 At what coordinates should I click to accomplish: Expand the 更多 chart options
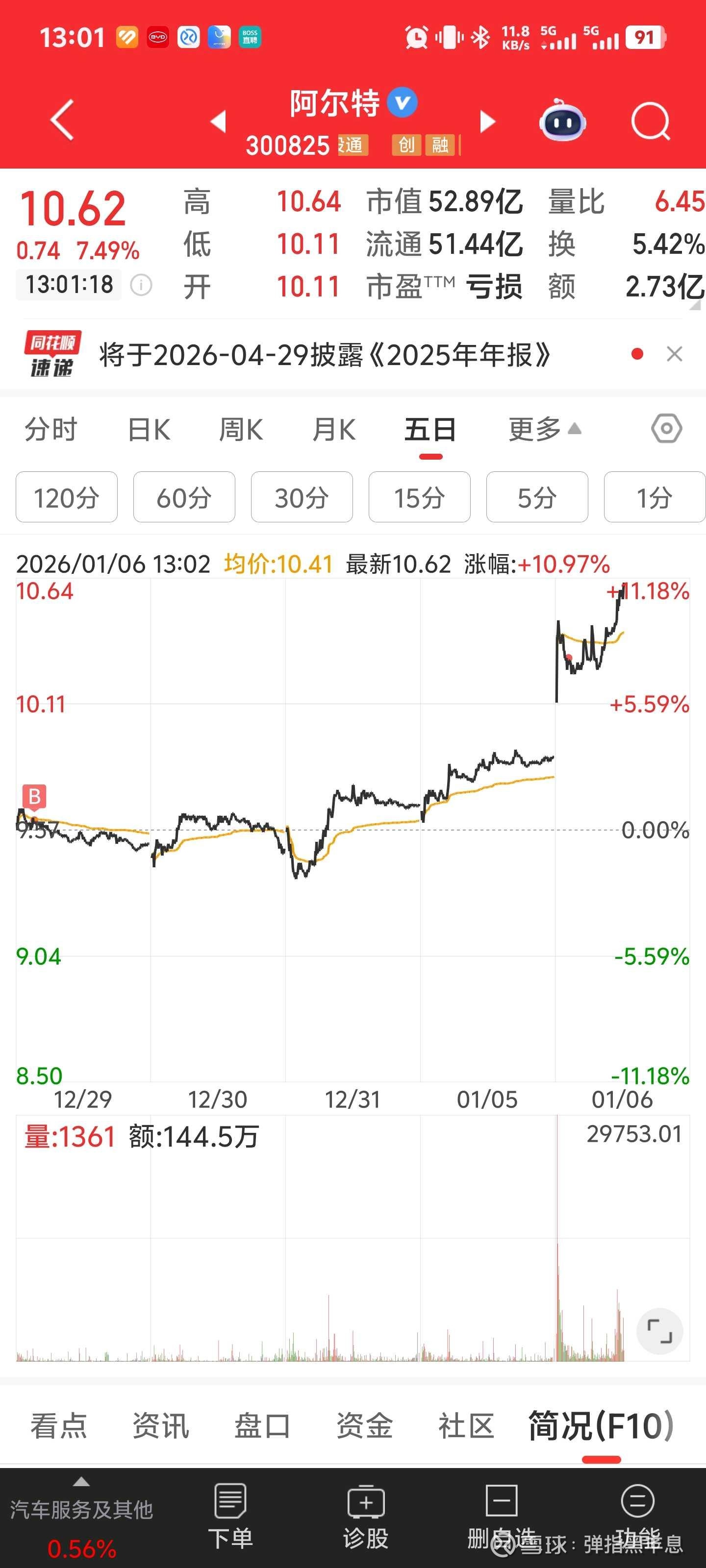pos(544,430)
